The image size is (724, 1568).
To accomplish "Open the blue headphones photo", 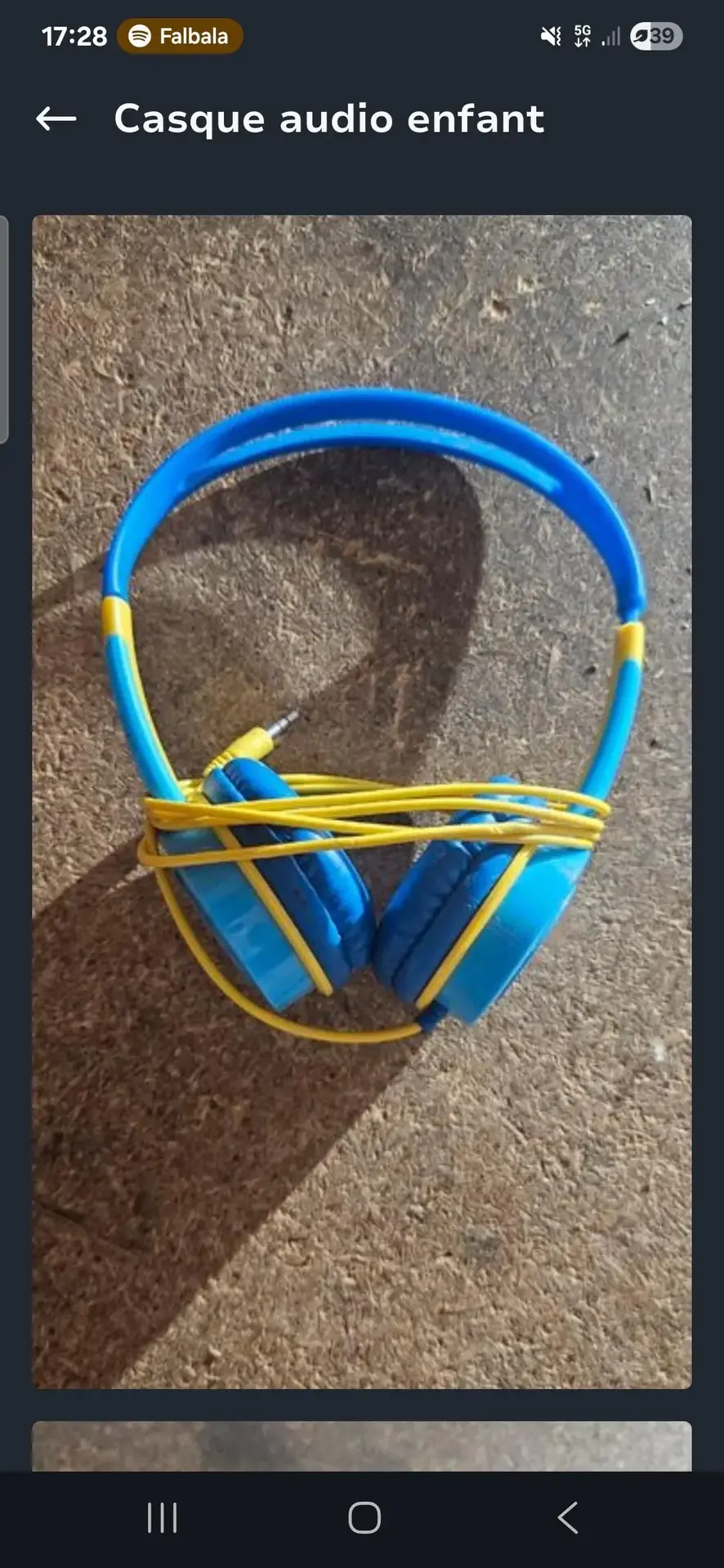I will coord(361,800).
